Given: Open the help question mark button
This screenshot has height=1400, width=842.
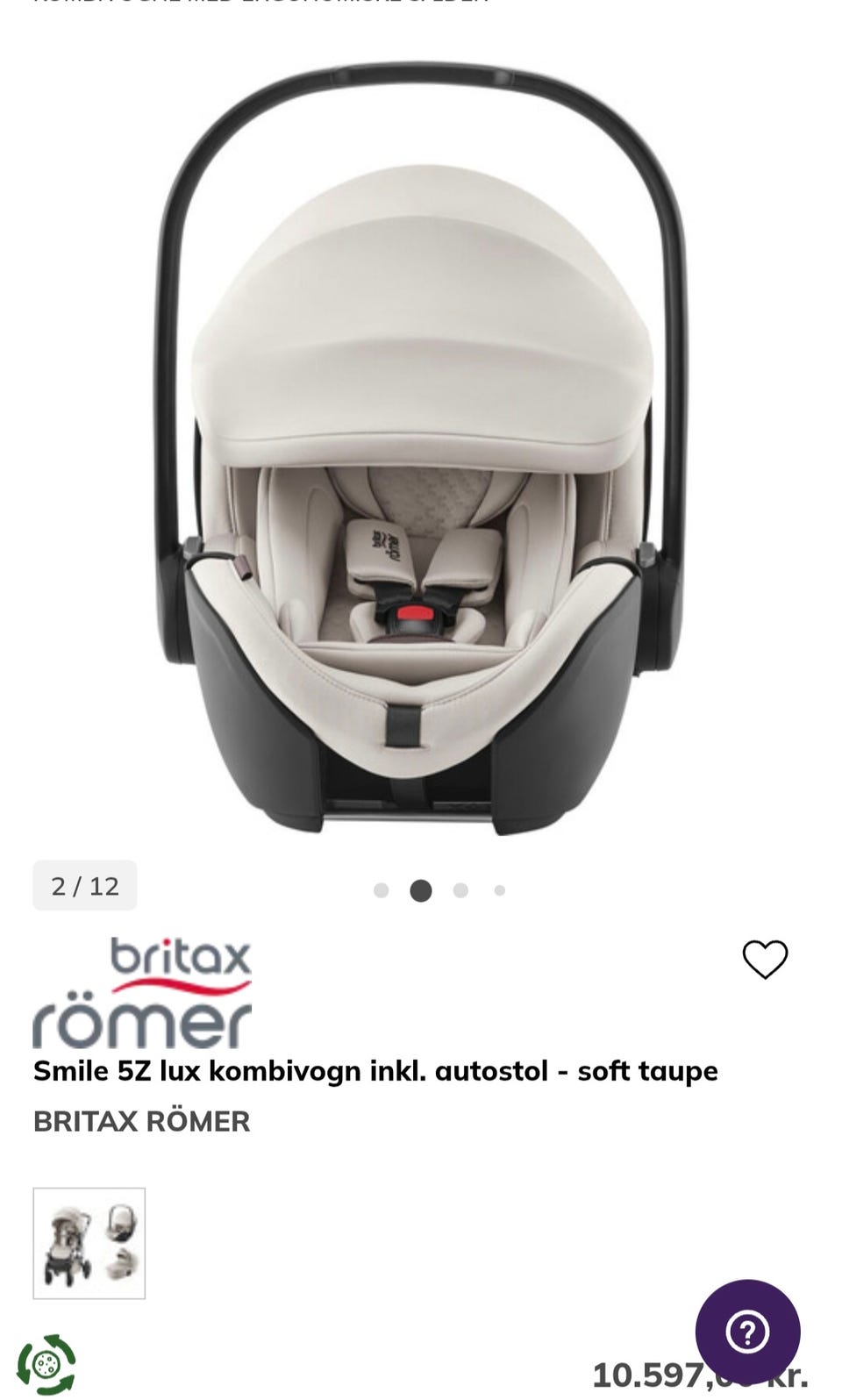Looking at the screenshot, I should [x=747, y=1332].
